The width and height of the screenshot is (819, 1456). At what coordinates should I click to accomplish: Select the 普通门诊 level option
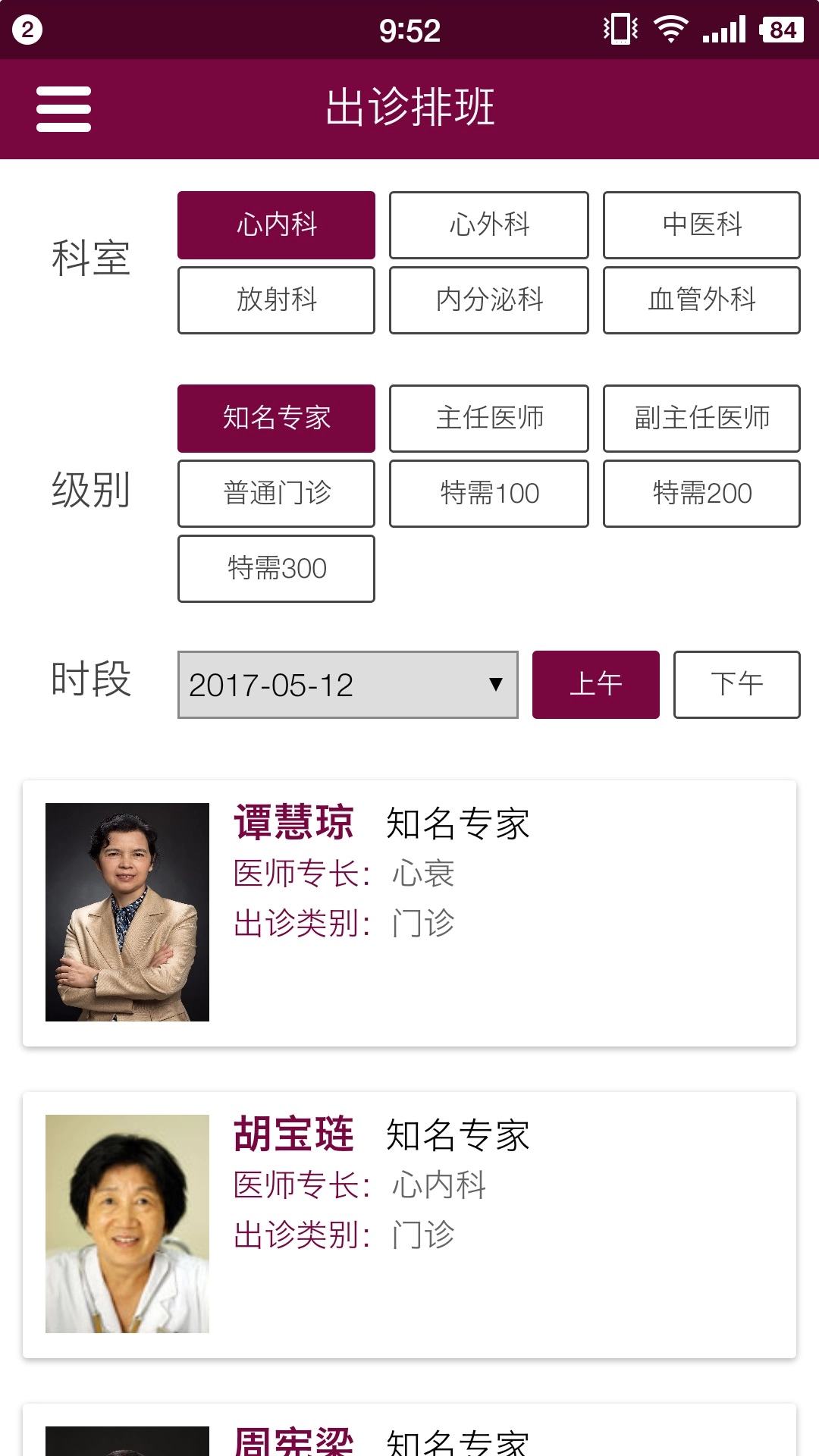pos(276,493)
